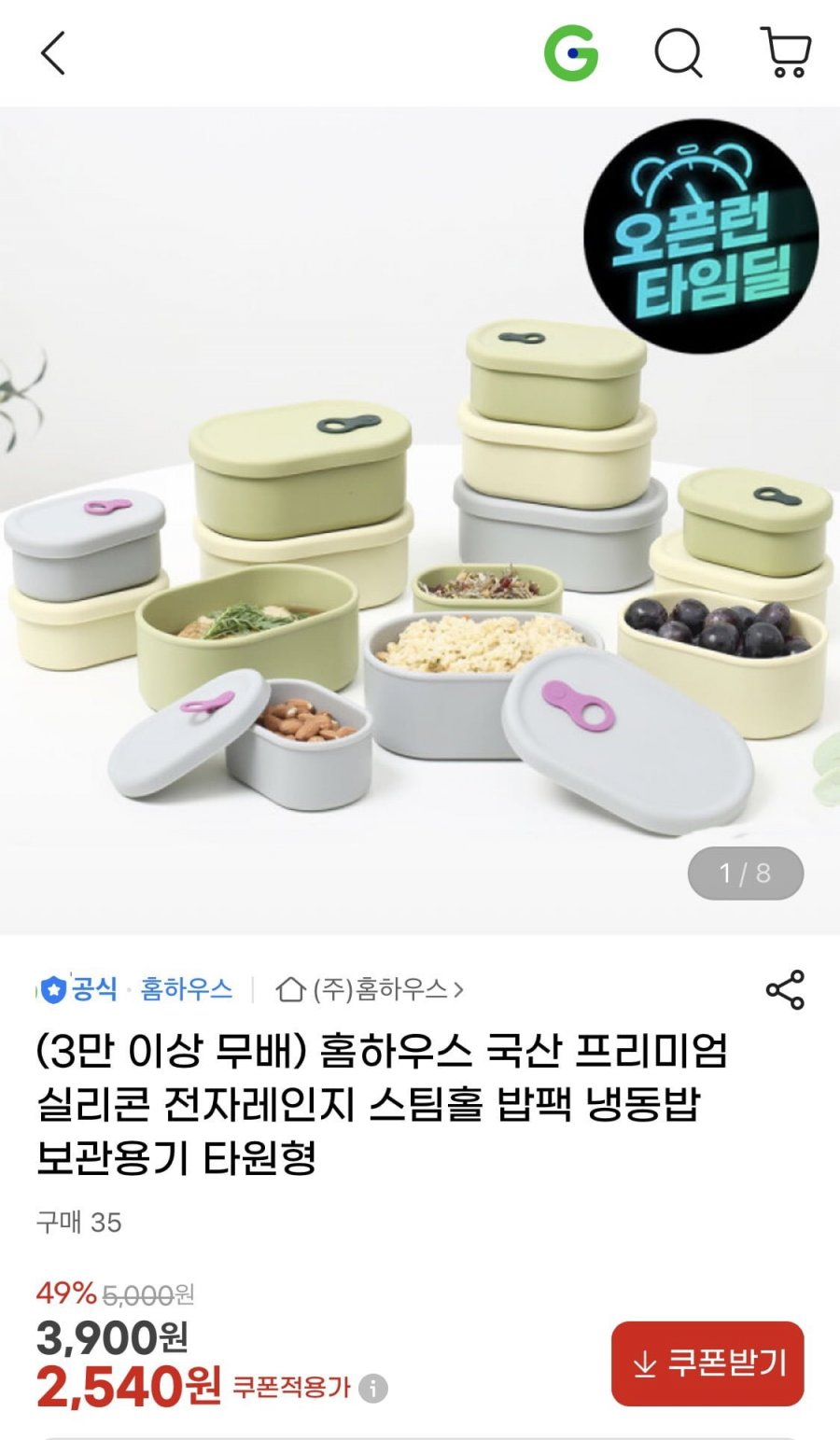840x1440 pixels.
Task: Open the Gmarket home logo
Action: (x=570, y=53)
